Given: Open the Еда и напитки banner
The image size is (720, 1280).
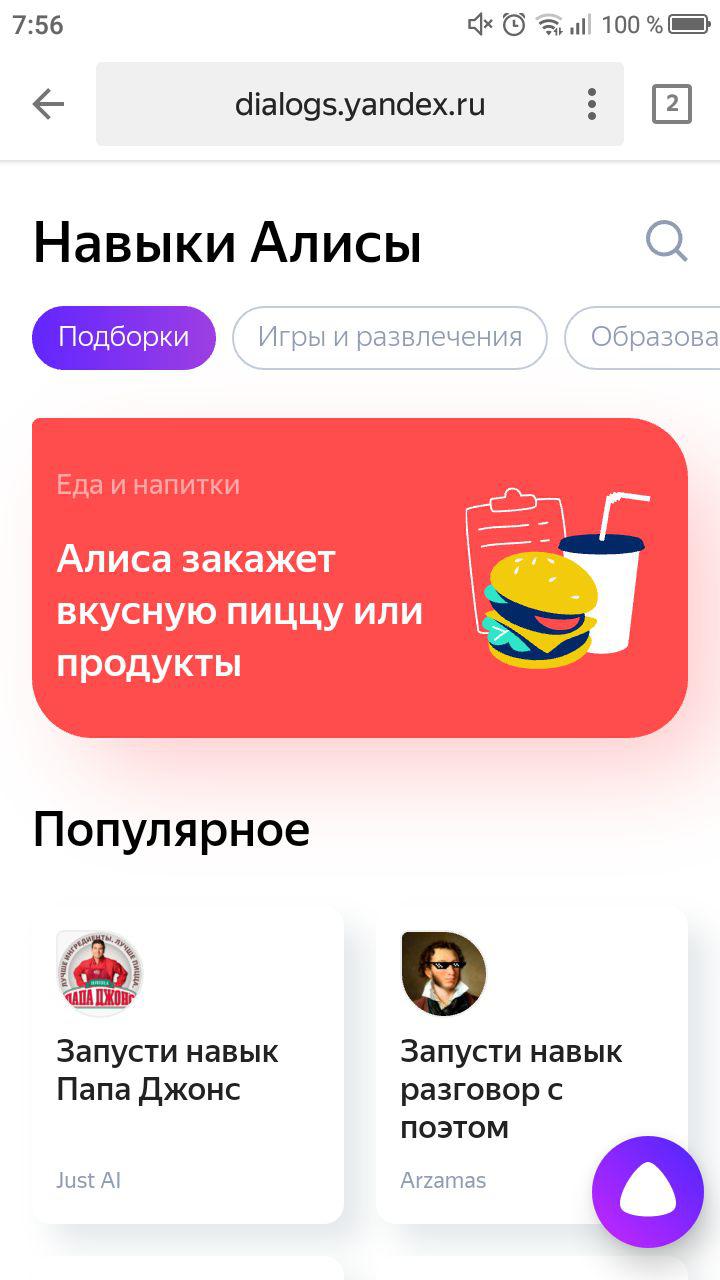Looking at the screenshot, I should (360, 578).
